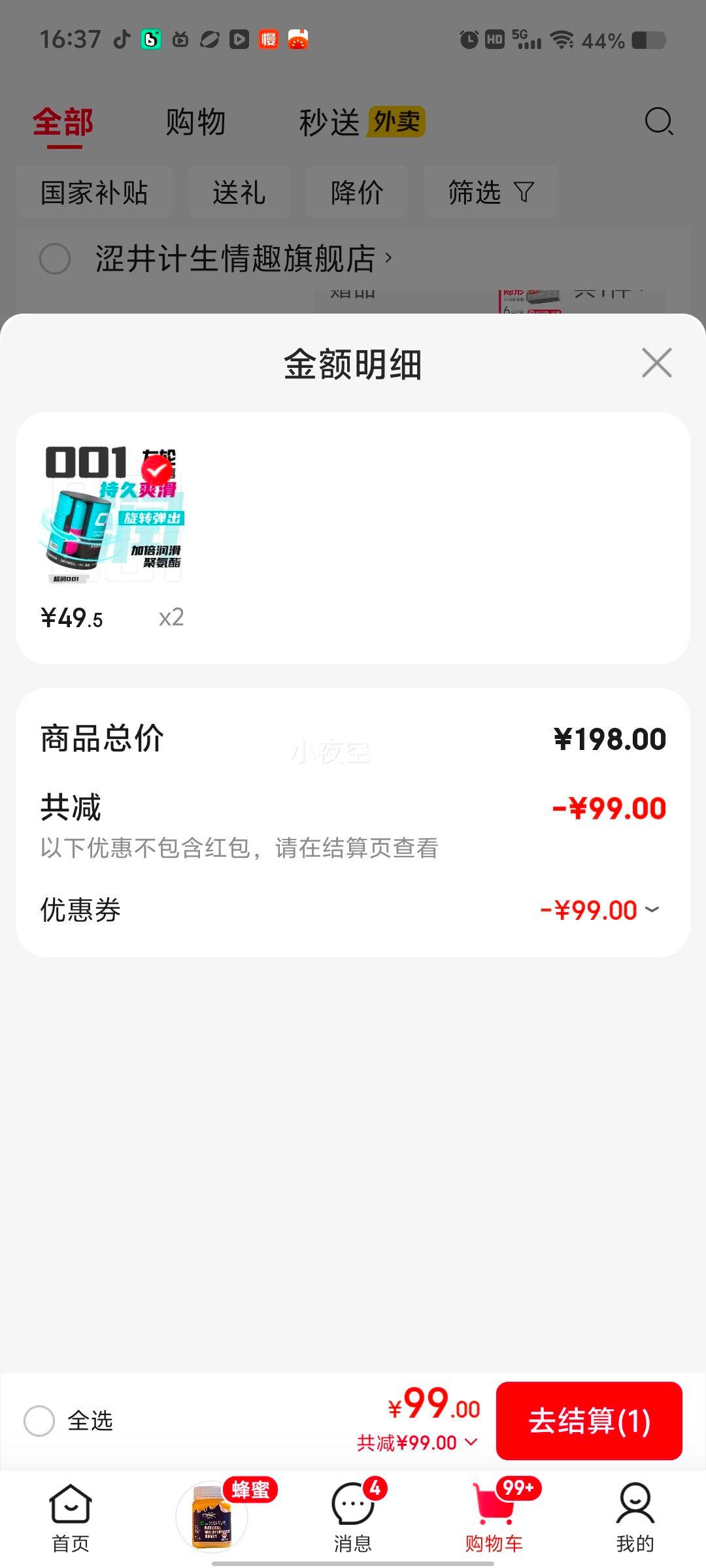
Task: Open the 筛选 filter dropdown
Action: (491, 191)
